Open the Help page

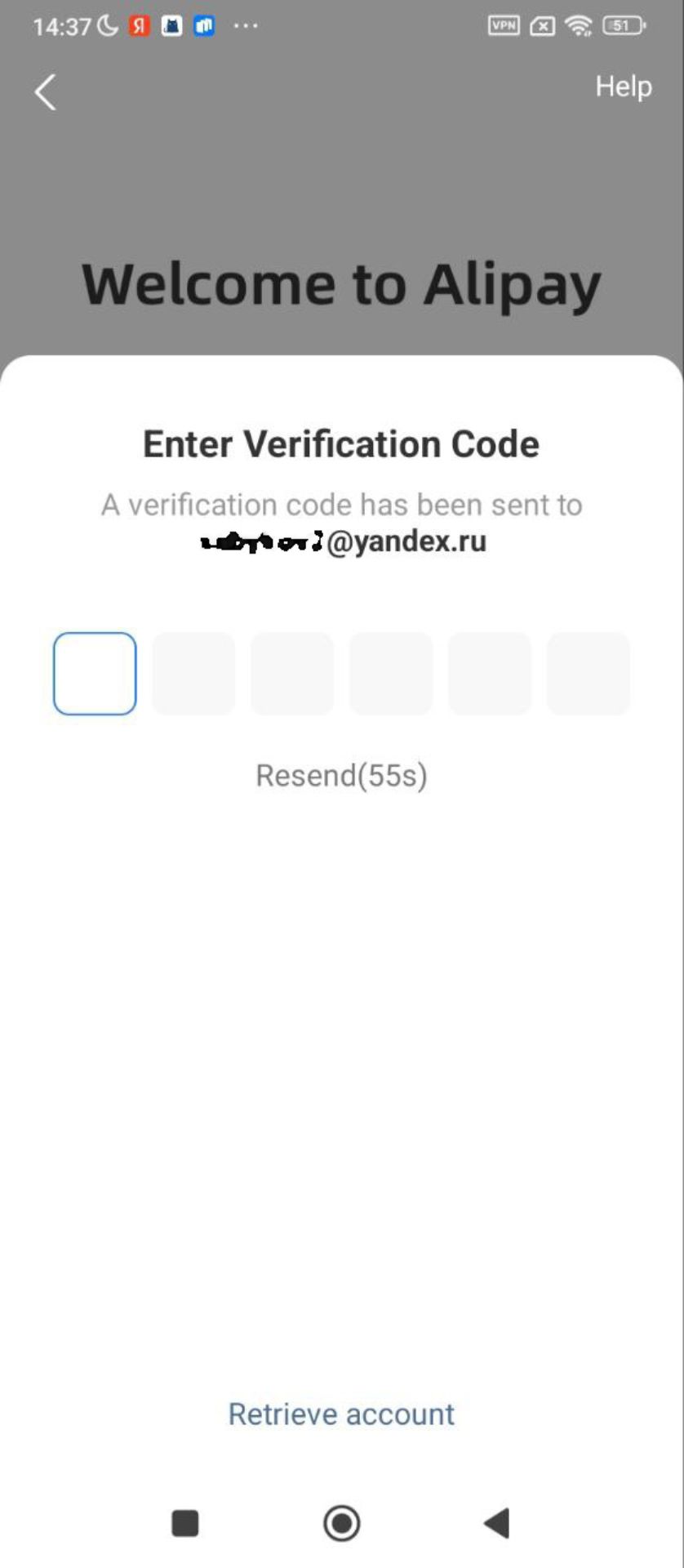tap(623, 87)
